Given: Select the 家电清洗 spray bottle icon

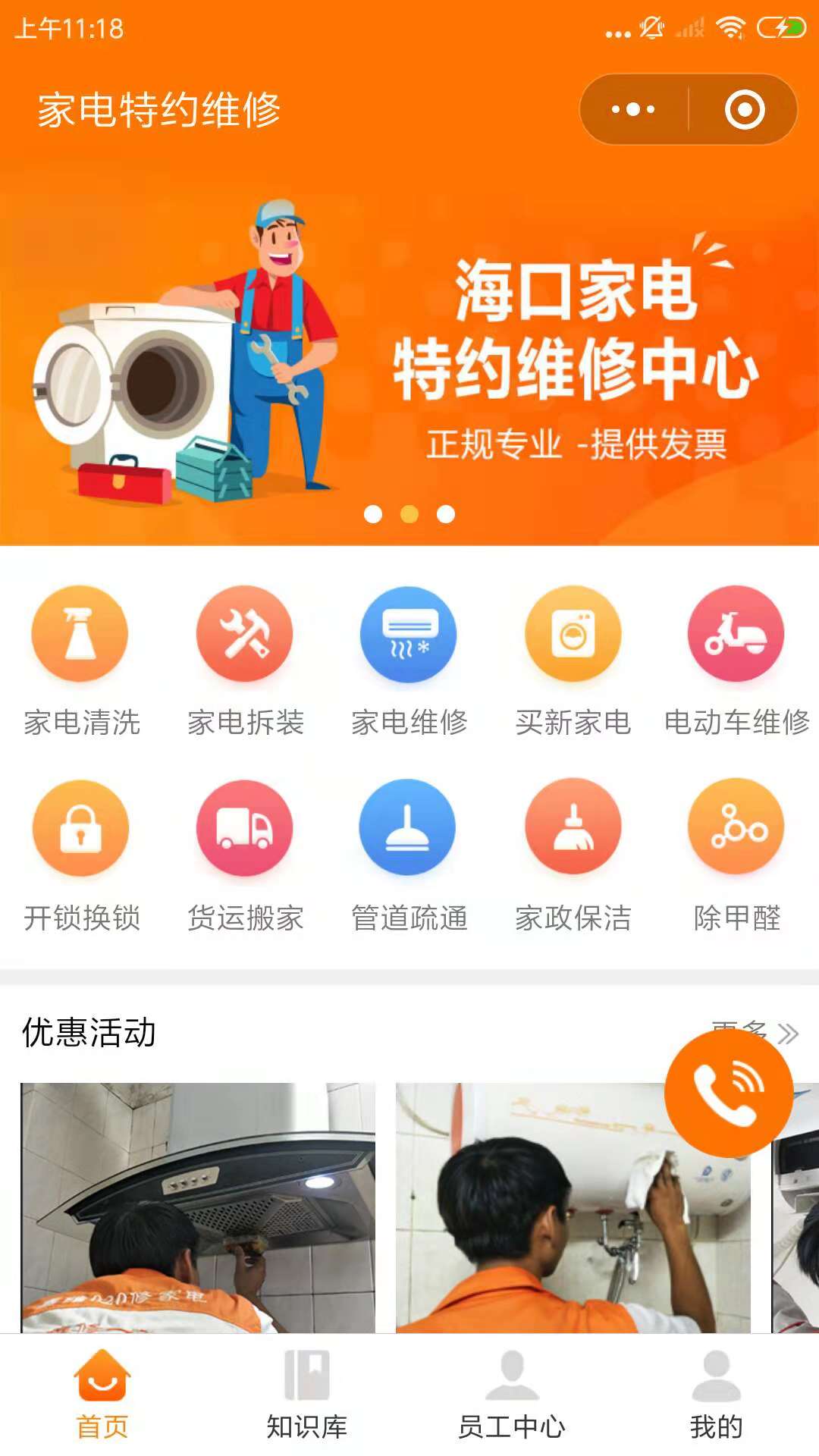Looking at the screenshot, I should click(x=79, y=637).
